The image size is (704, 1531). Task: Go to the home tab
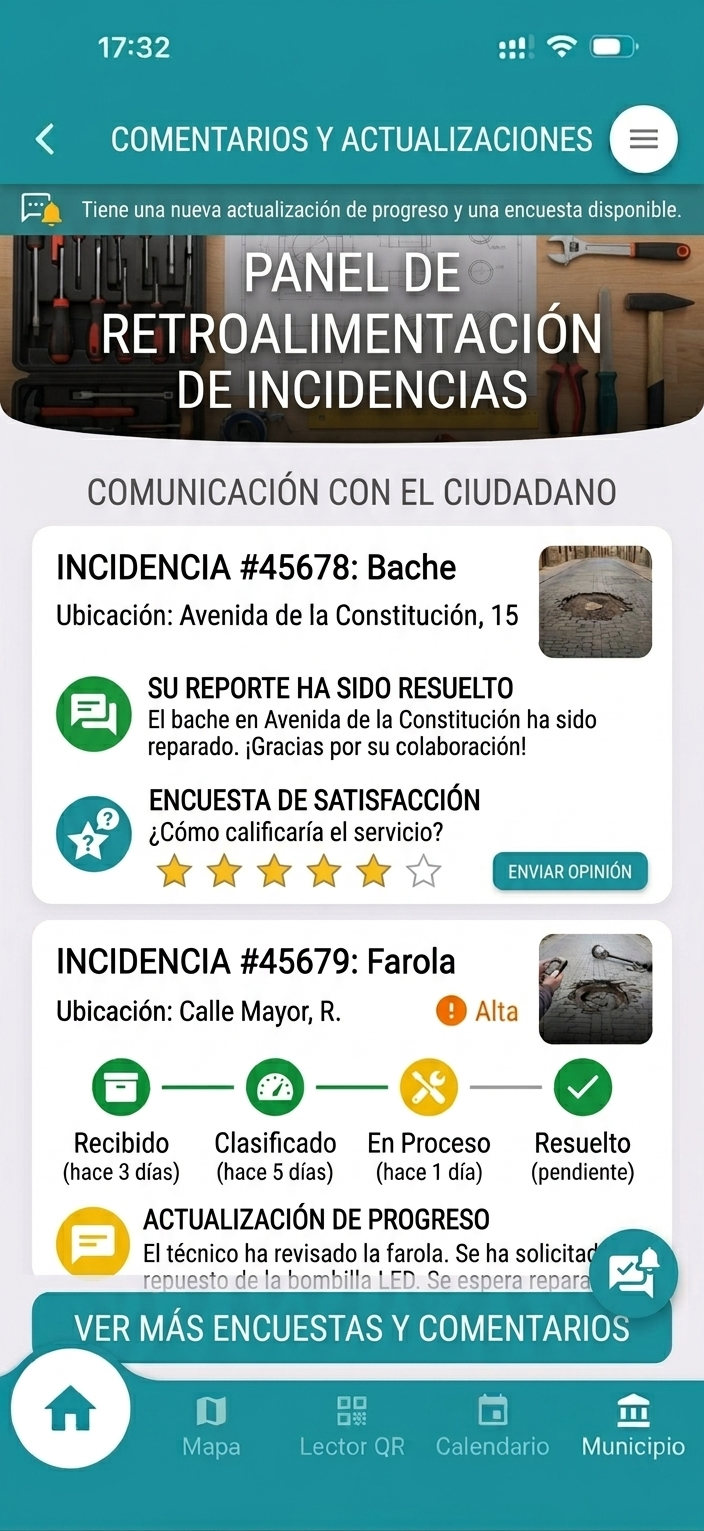coord(70,1409)
